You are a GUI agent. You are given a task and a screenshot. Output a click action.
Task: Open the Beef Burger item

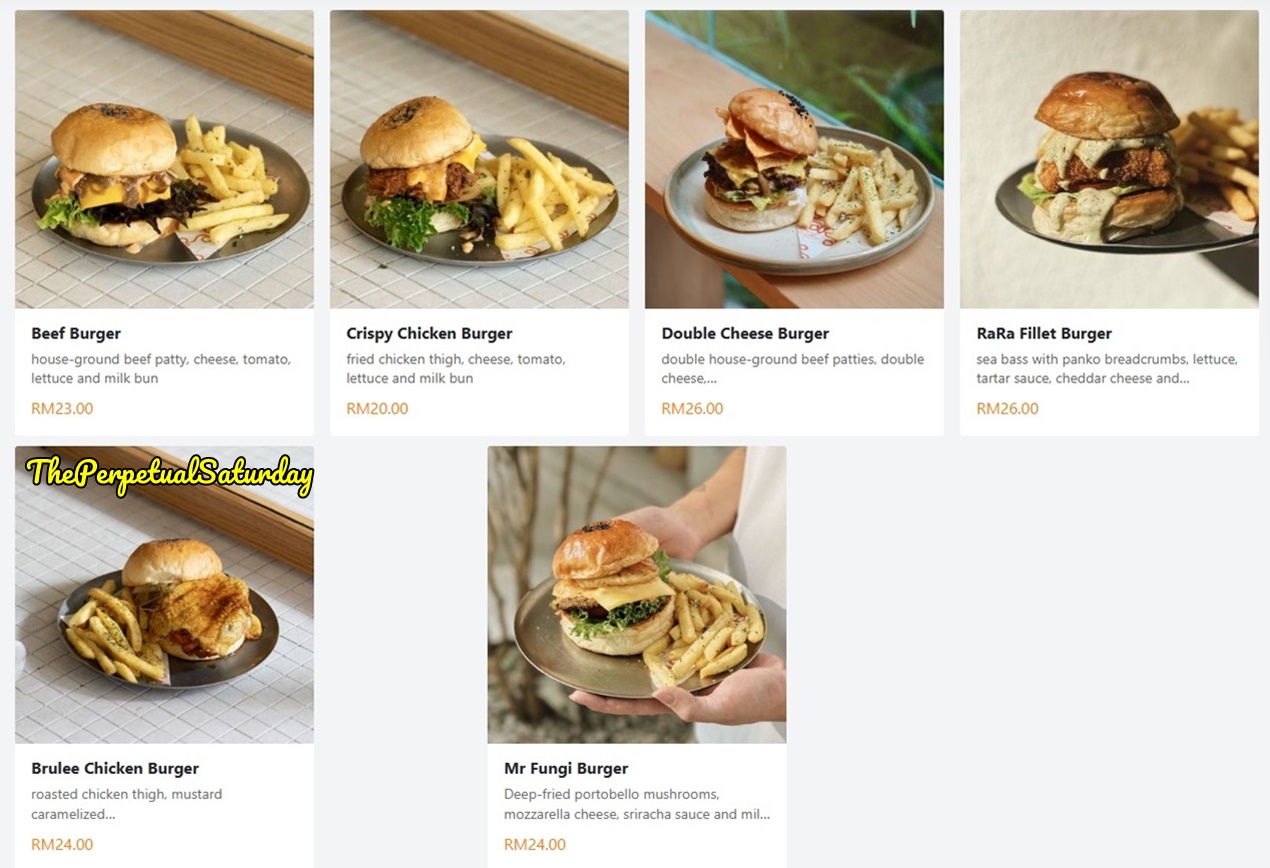coord(164,222)
